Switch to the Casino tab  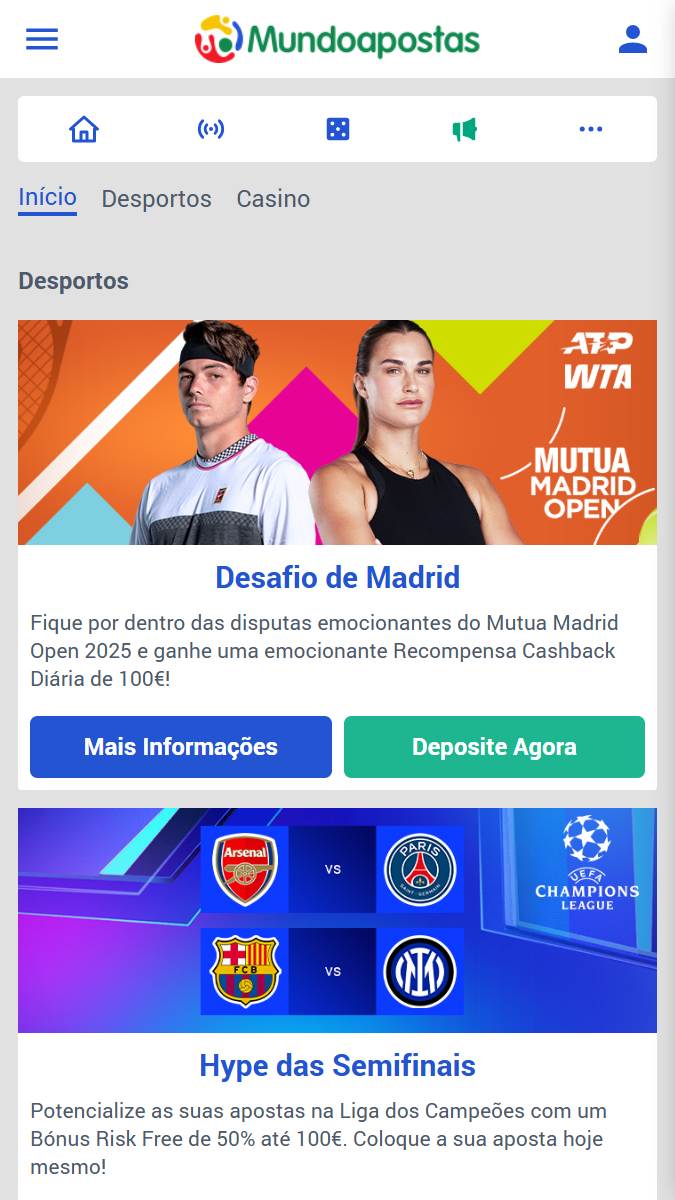[273, 199]
